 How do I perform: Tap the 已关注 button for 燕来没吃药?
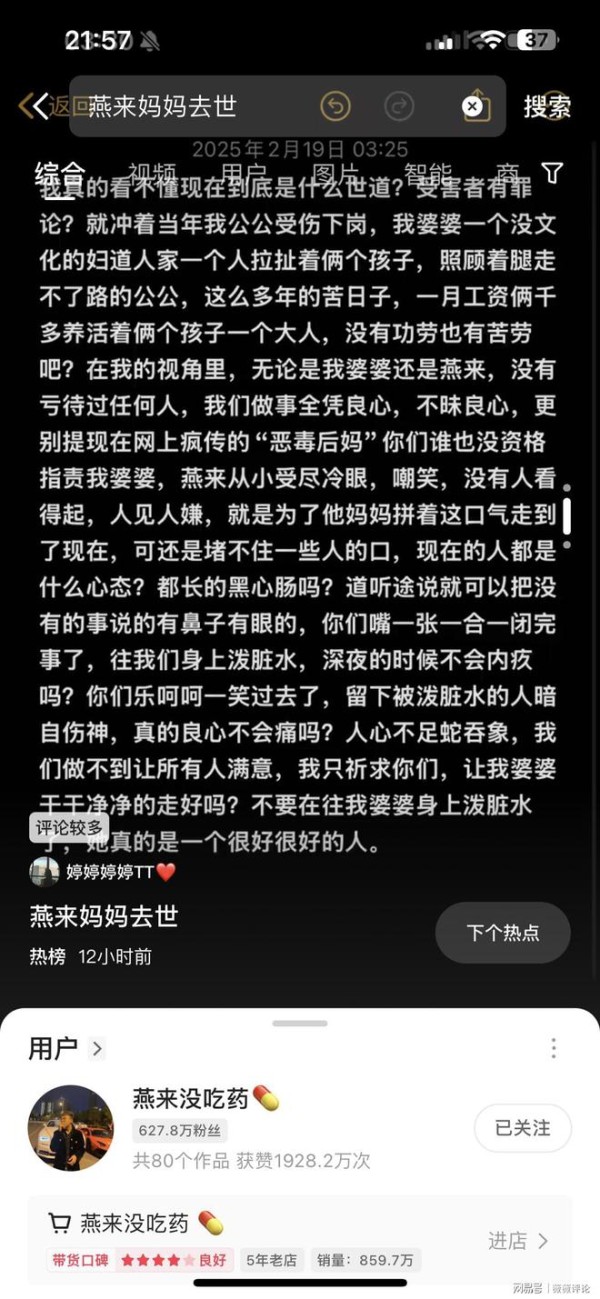[523, 1128]
